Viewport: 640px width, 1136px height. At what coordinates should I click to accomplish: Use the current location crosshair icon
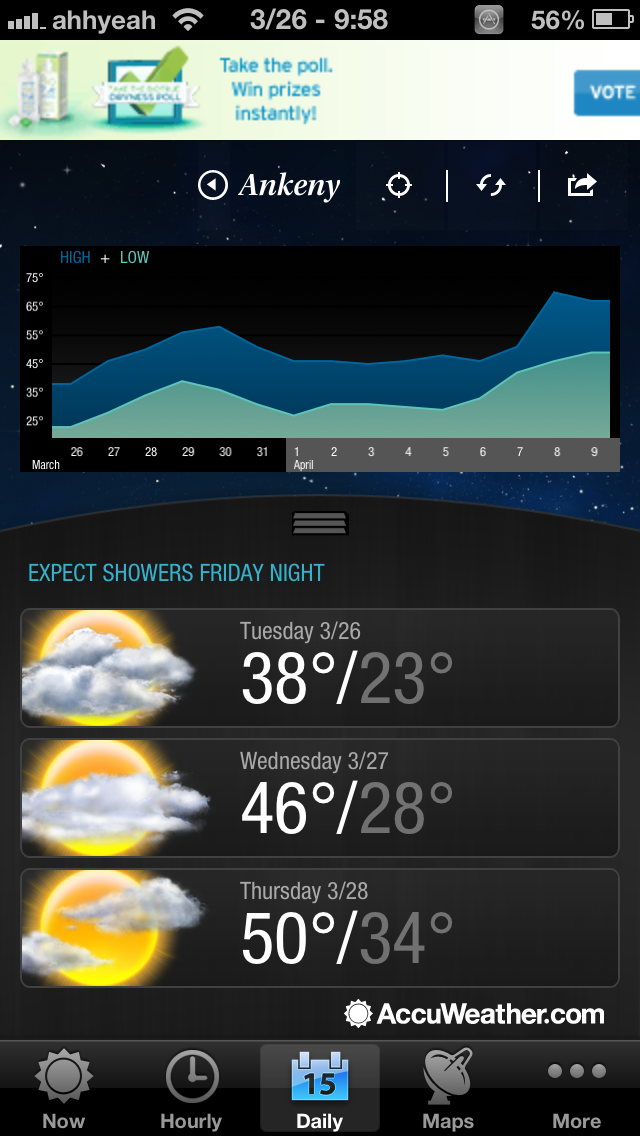click(399, 186)
